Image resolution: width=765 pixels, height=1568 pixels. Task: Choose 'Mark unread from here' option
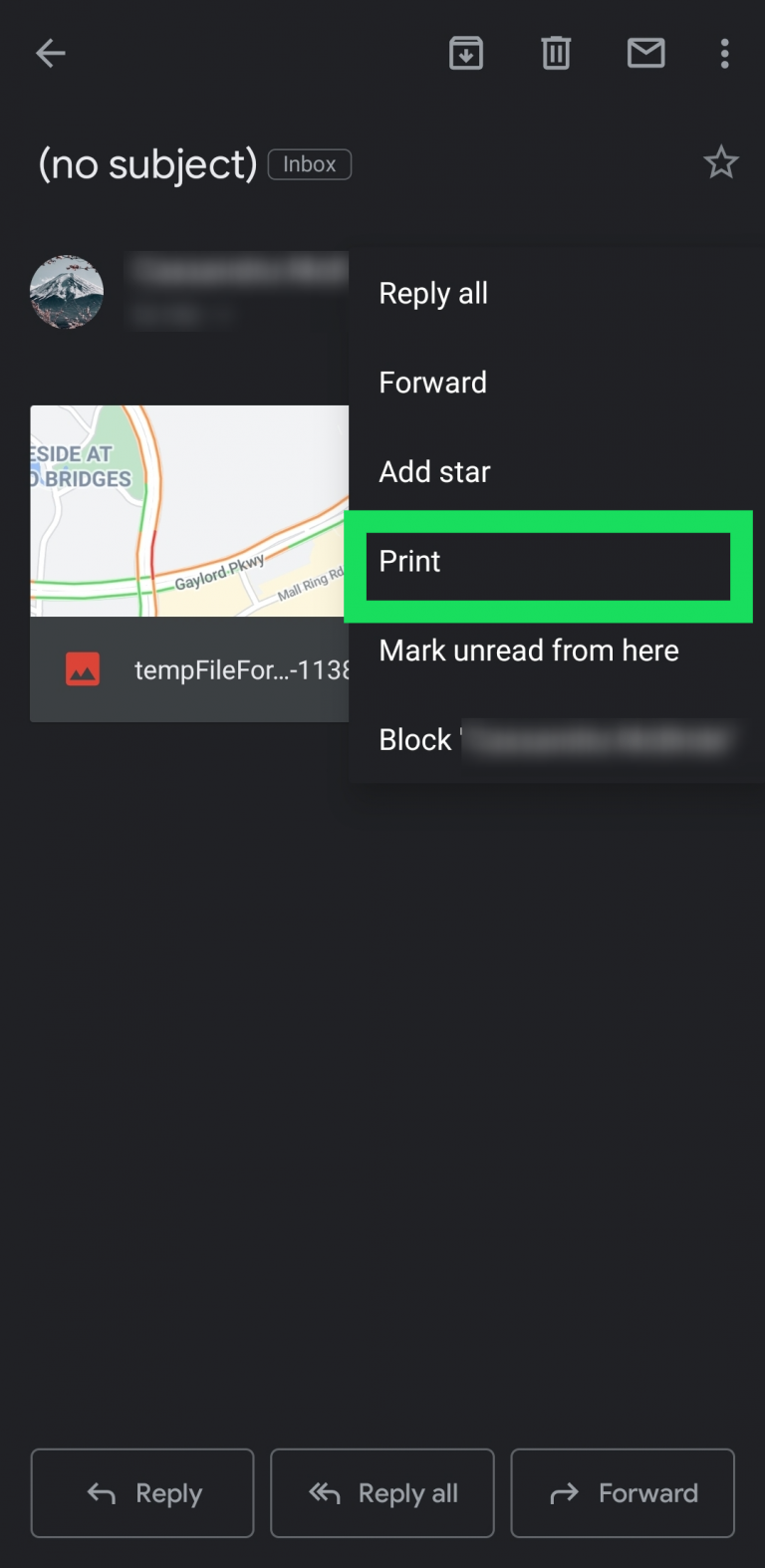click(528, 650)
